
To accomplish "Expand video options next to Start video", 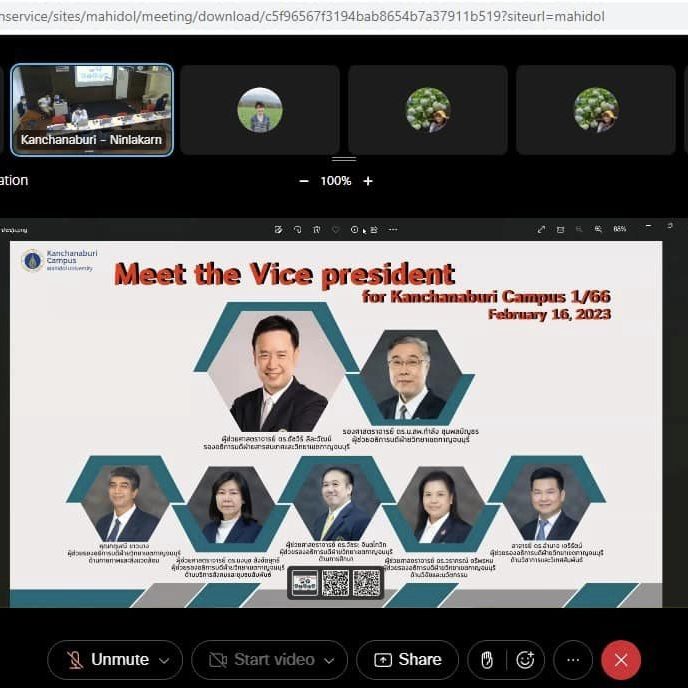I will point(330,660).
